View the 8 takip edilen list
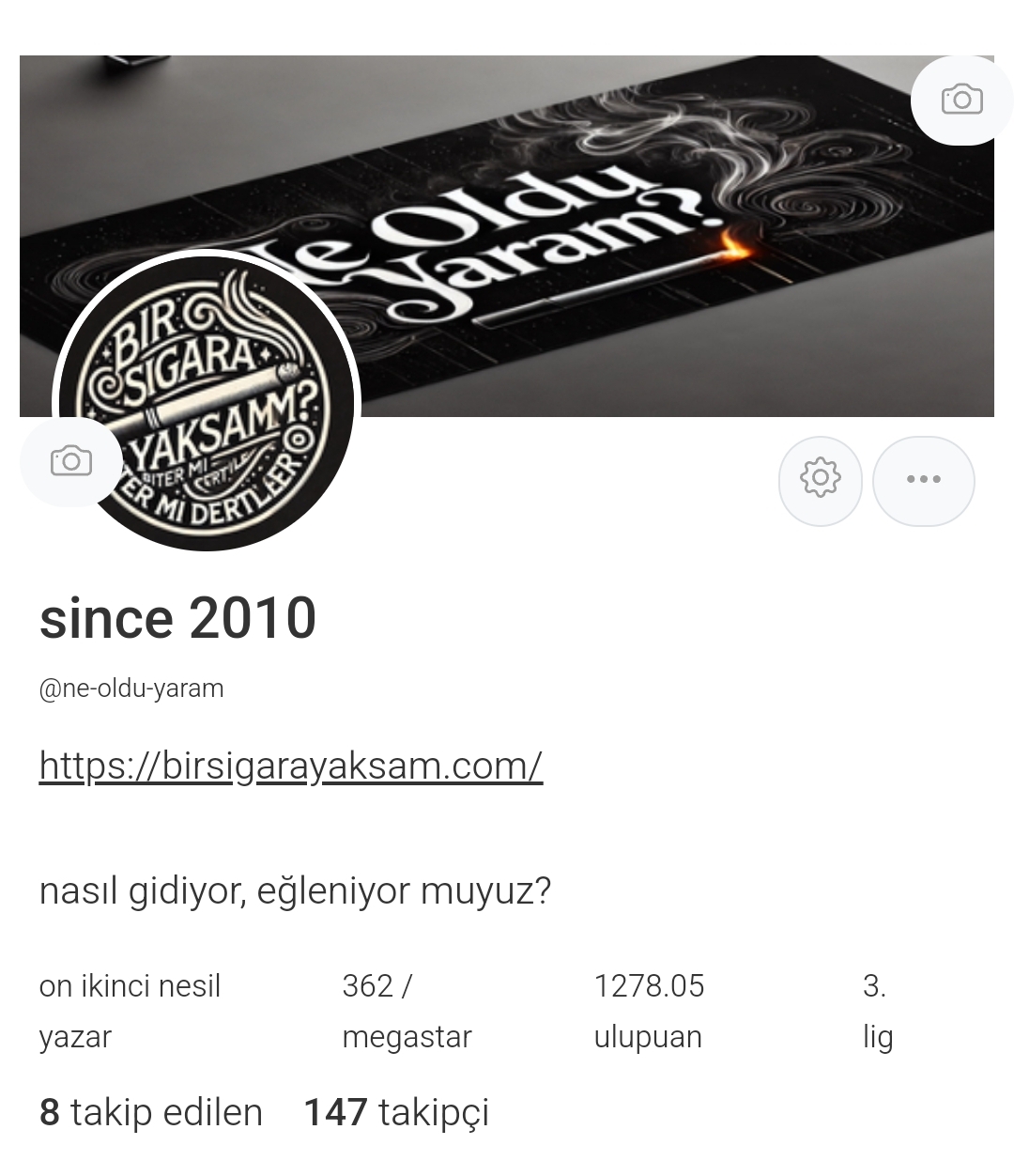Viewport: 1014px width, 1176px height. click(151, 1112)
